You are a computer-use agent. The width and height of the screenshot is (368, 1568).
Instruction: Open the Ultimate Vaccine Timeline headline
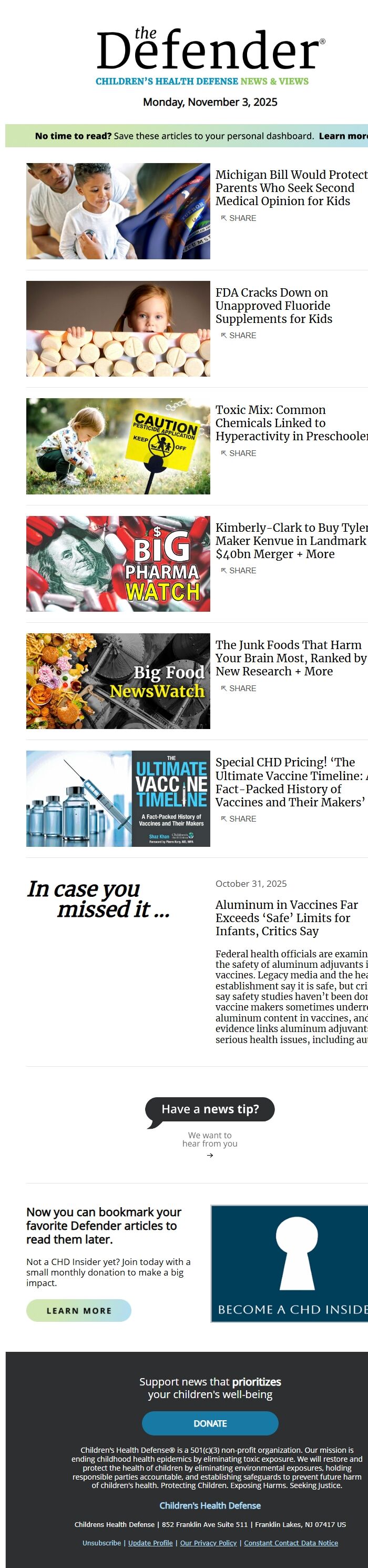tap(290, 782)
